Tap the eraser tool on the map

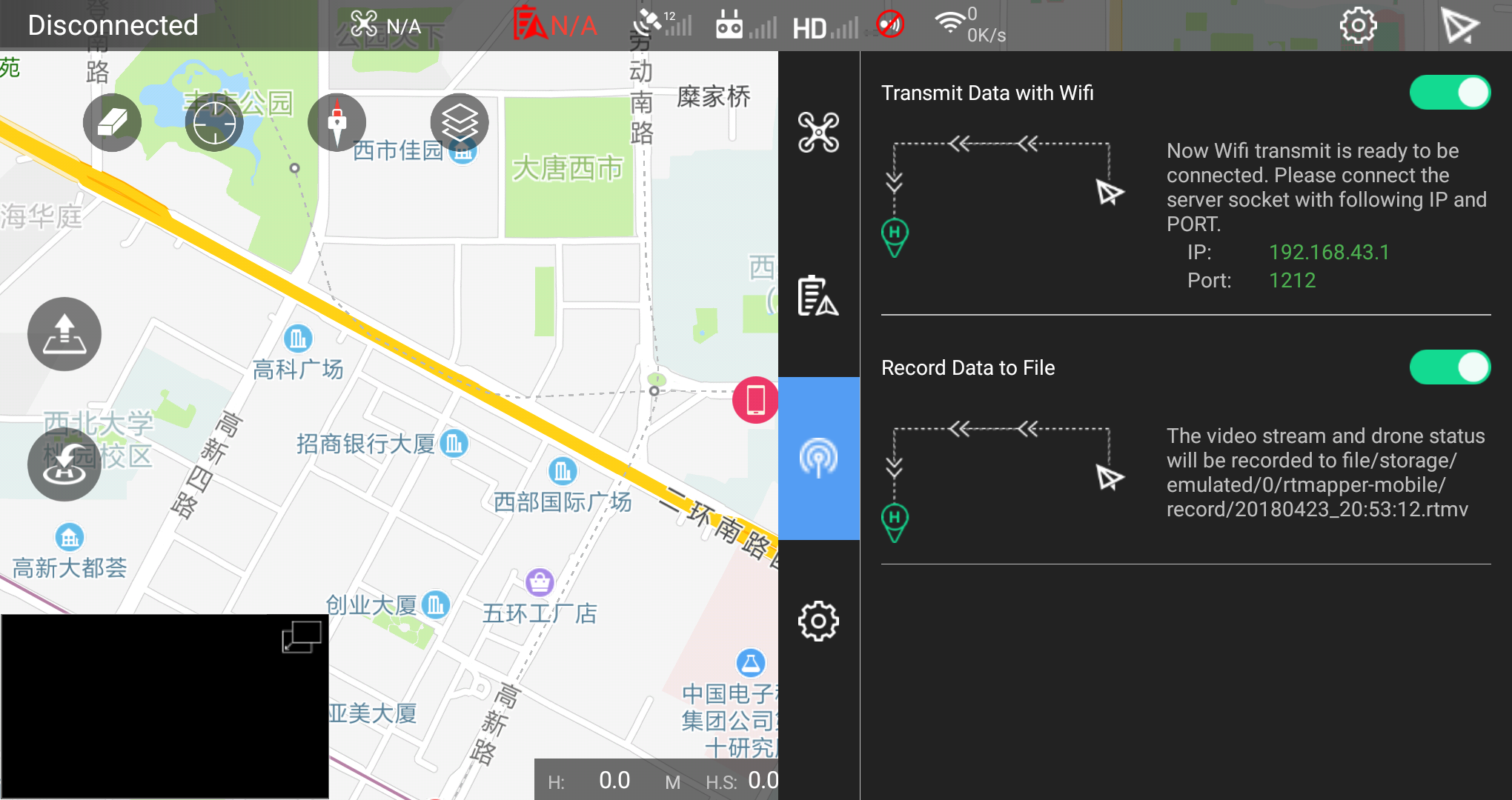click(112, 122)
